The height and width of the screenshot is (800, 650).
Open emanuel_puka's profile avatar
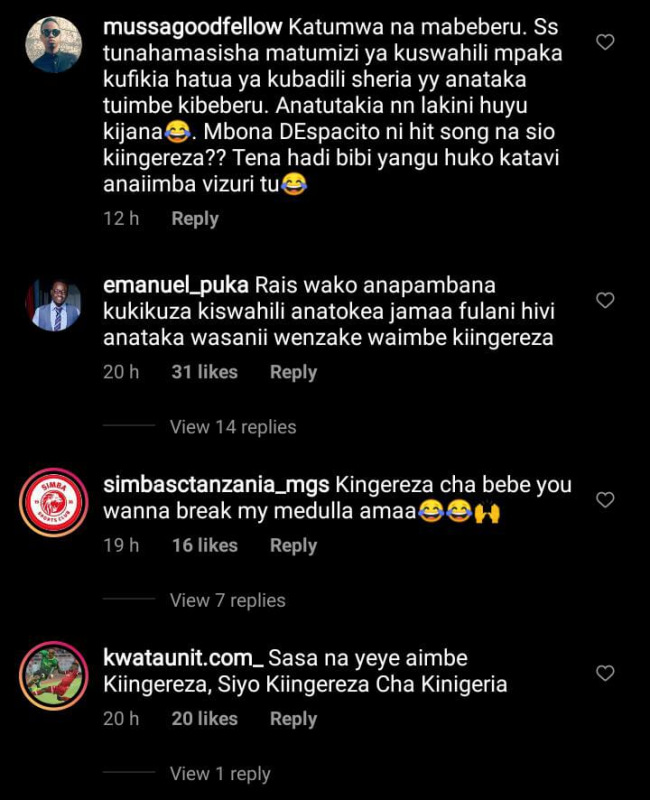click(52, 303)
